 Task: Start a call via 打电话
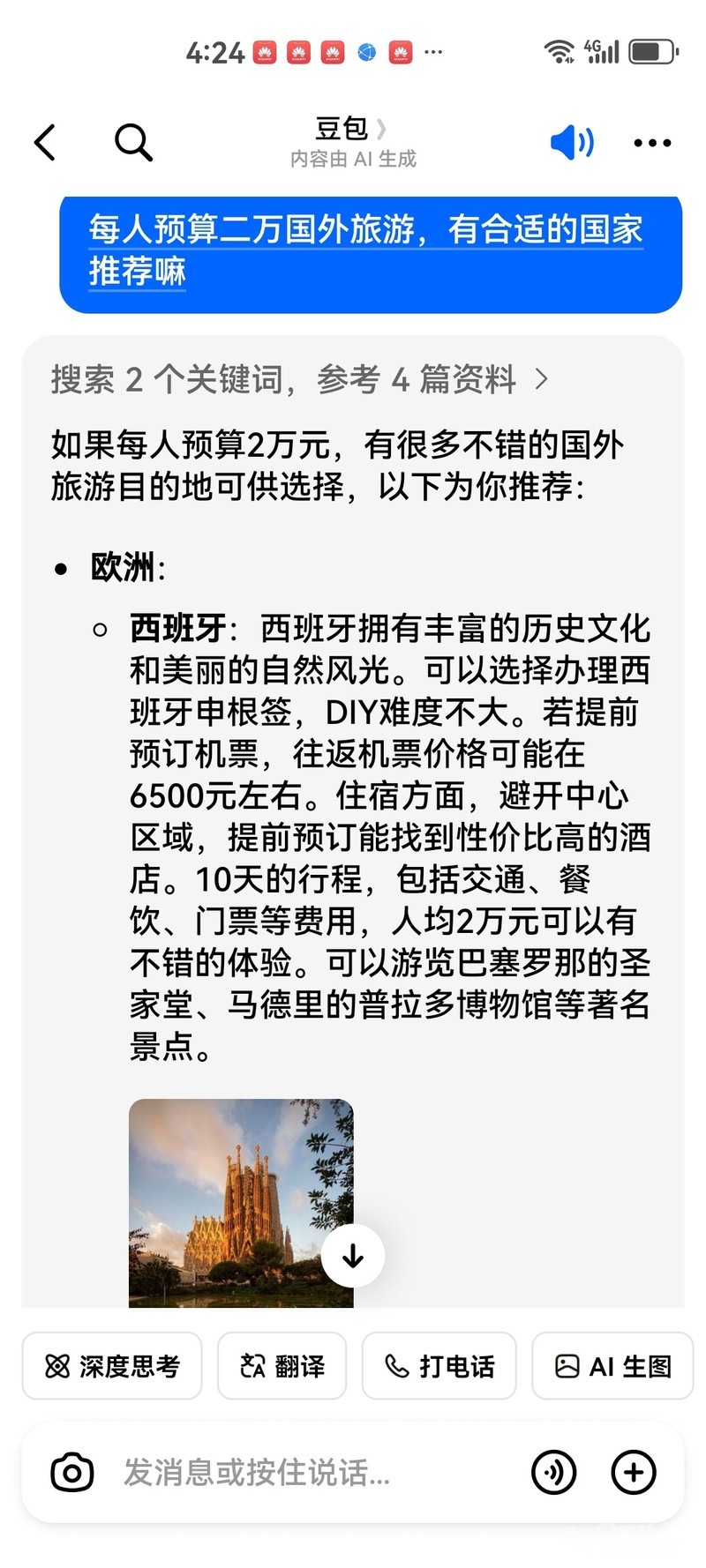pos(439,1366)
